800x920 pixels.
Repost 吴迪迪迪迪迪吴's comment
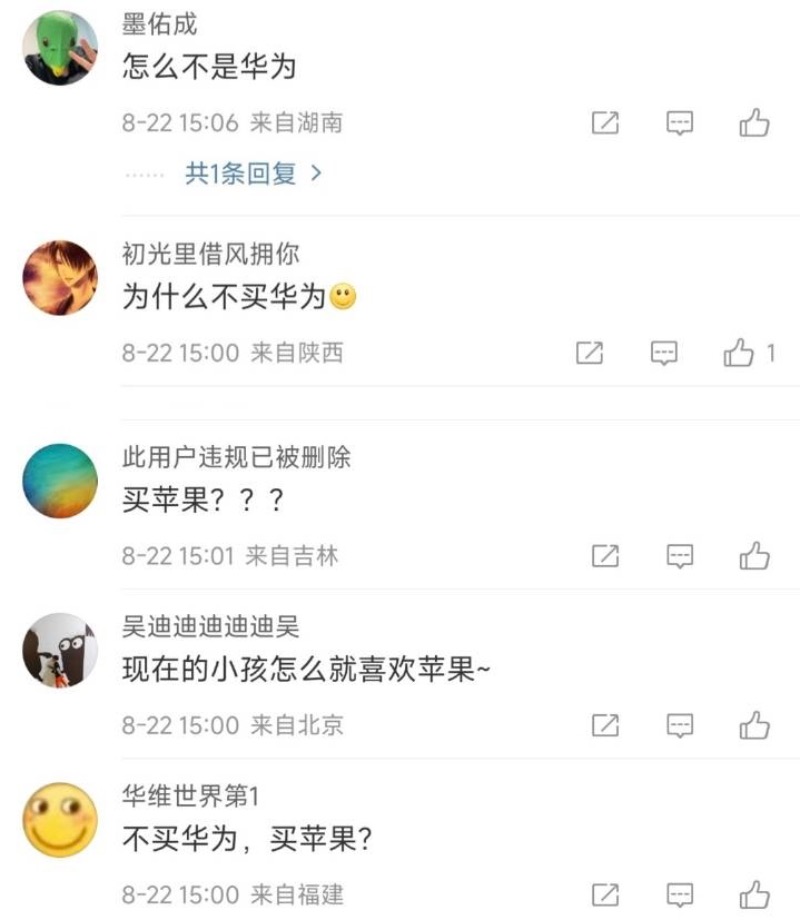(605, 724)
